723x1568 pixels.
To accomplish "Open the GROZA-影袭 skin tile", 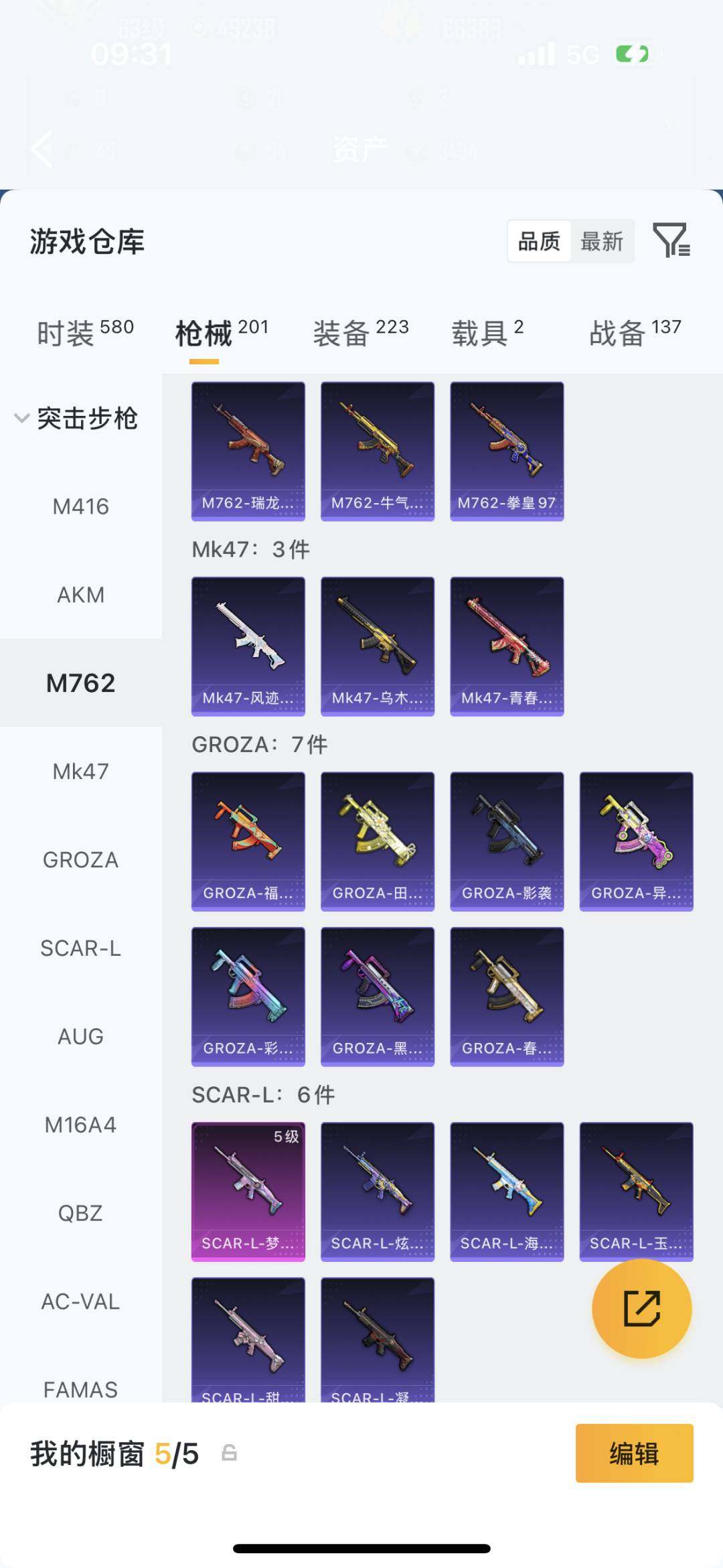I will click(x=507, y=841).
